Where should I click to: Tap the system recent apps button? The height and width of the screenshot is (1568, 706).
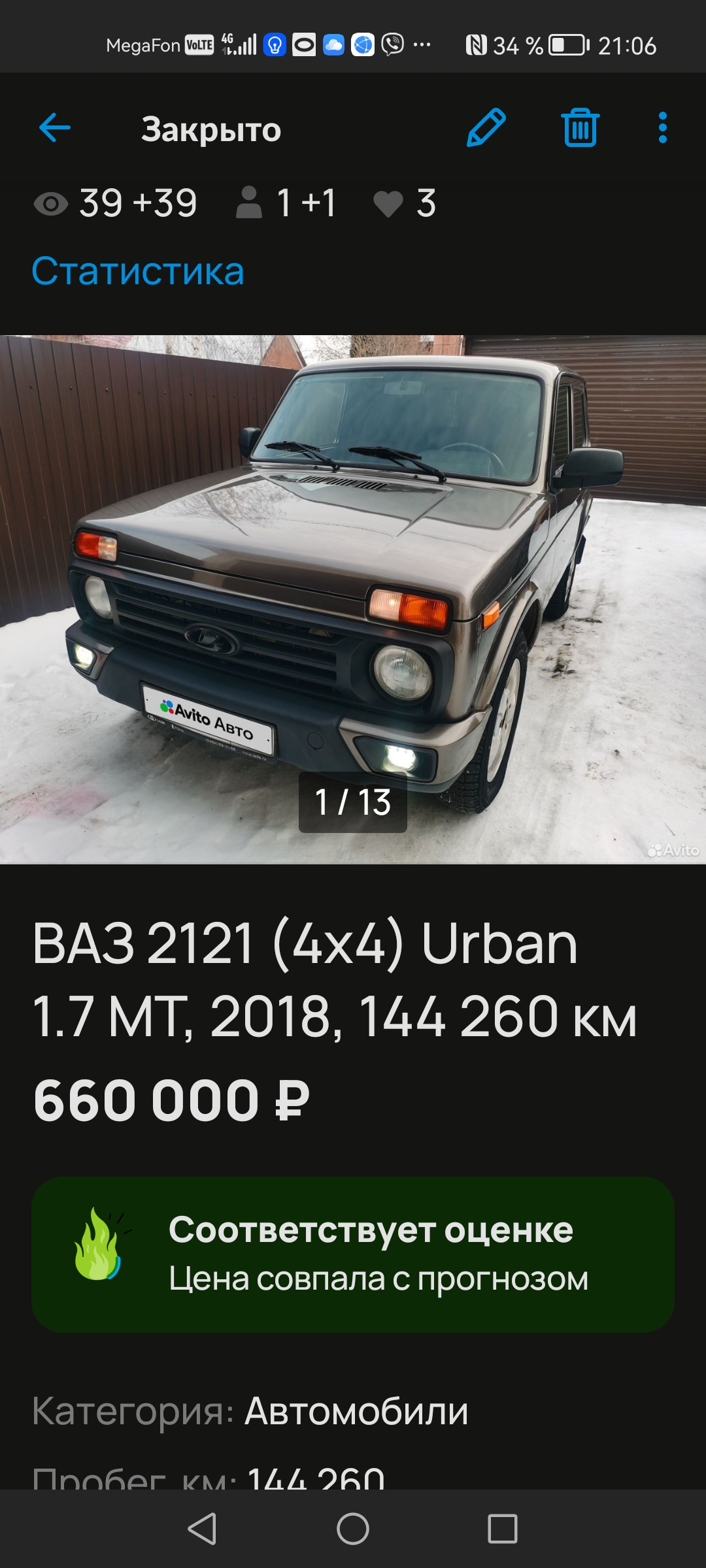click(x=502, y=1529)
